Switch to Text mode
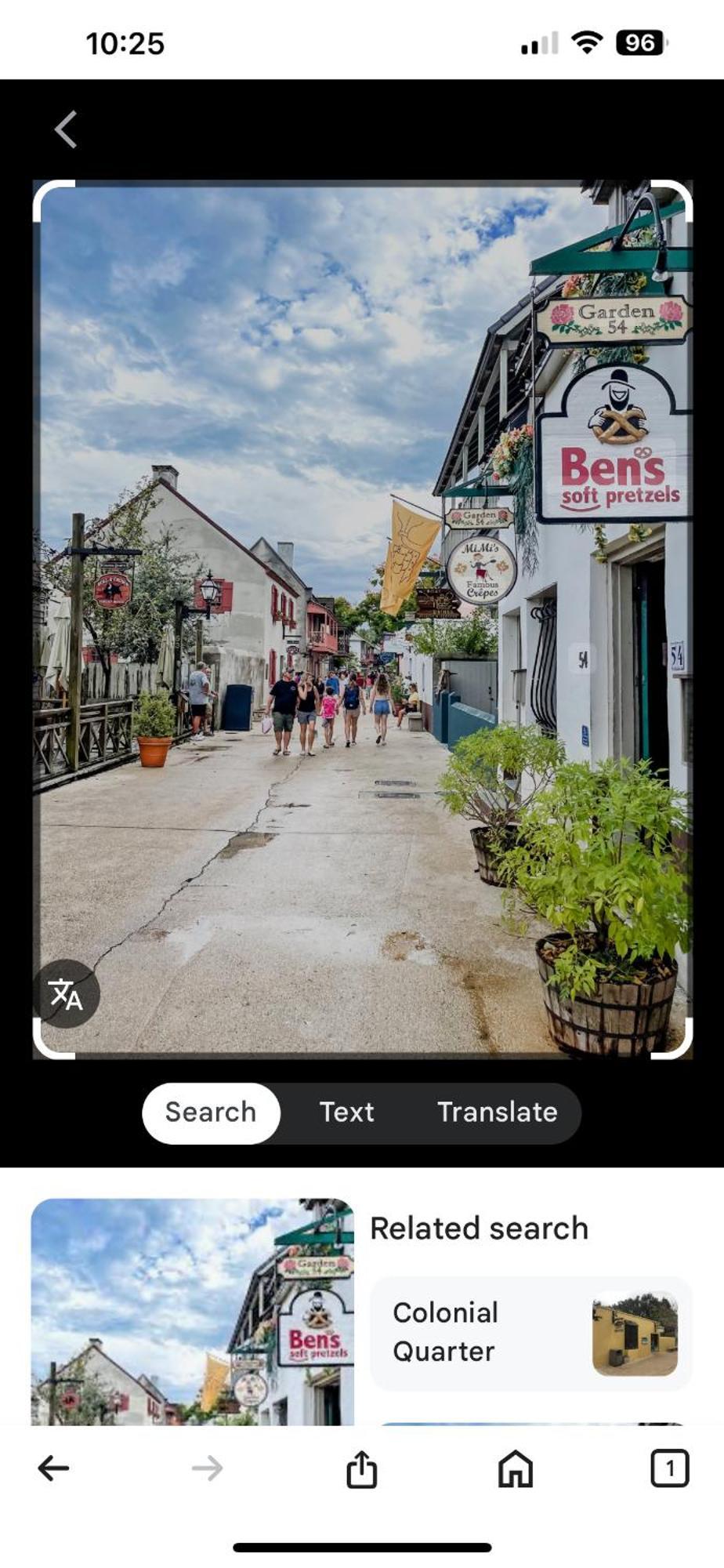724x1568 pixels. (x=346, y=1112)
